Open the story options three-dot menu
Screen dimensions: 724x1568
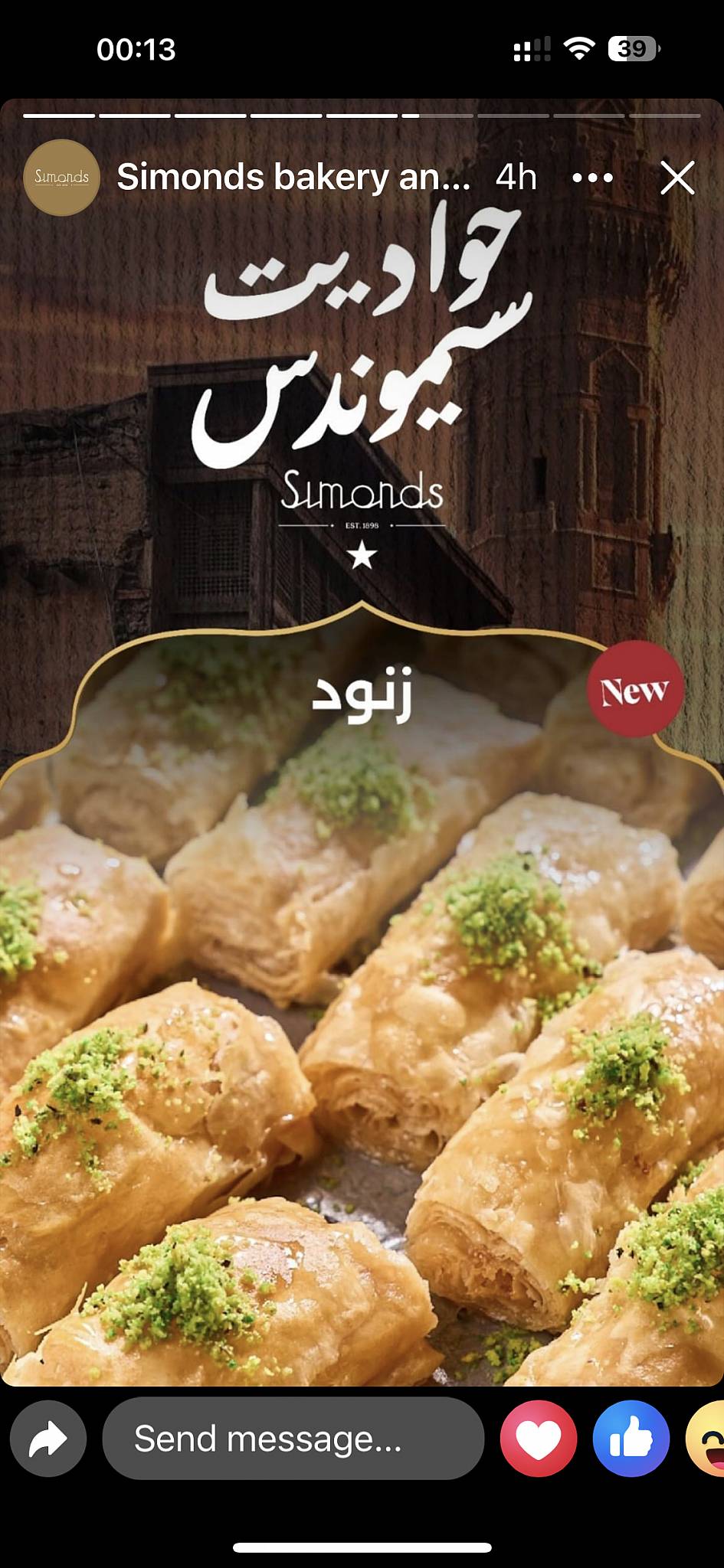tap(591, 178)
